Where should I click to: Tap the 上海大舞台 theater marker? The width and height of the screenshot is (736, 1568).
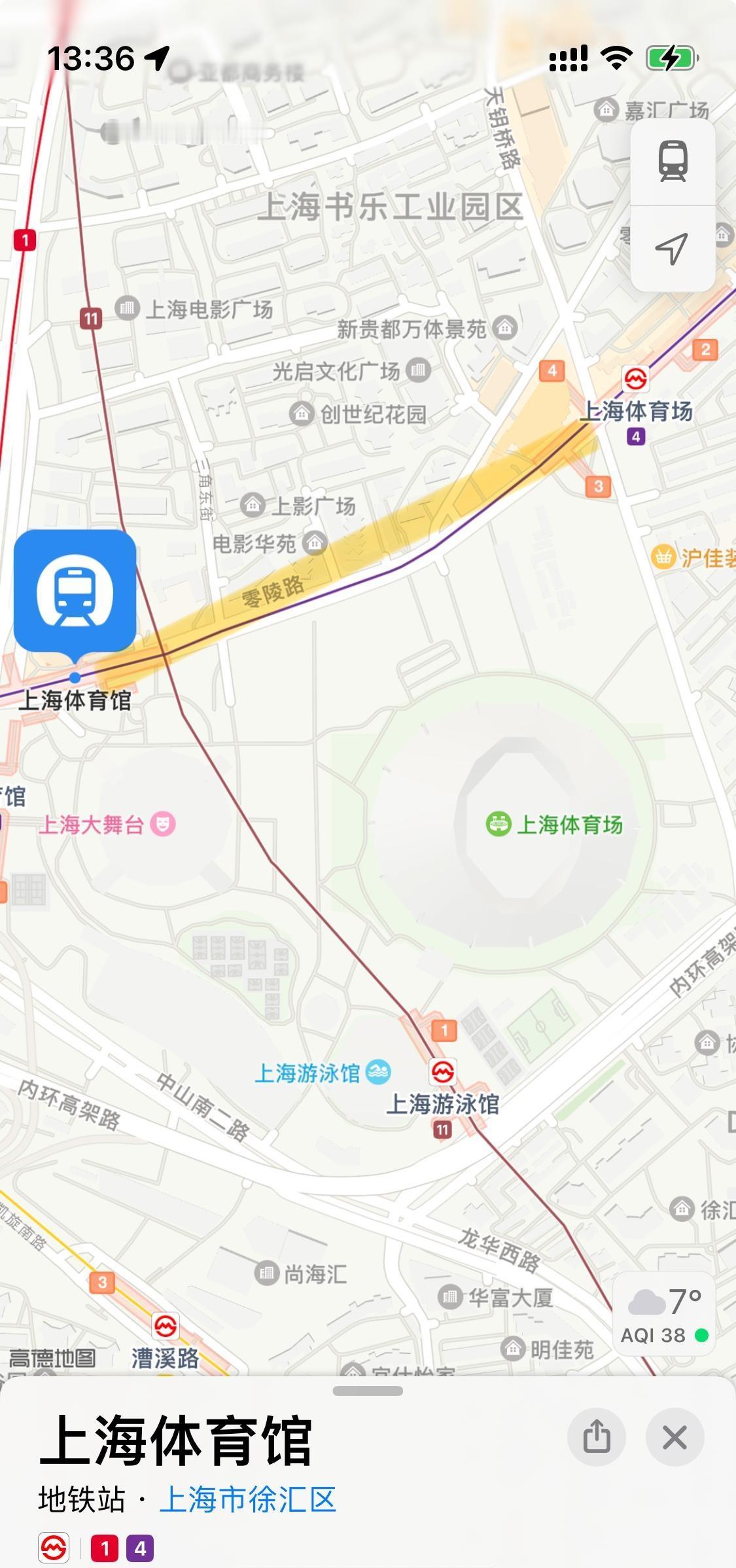point(163,824)
